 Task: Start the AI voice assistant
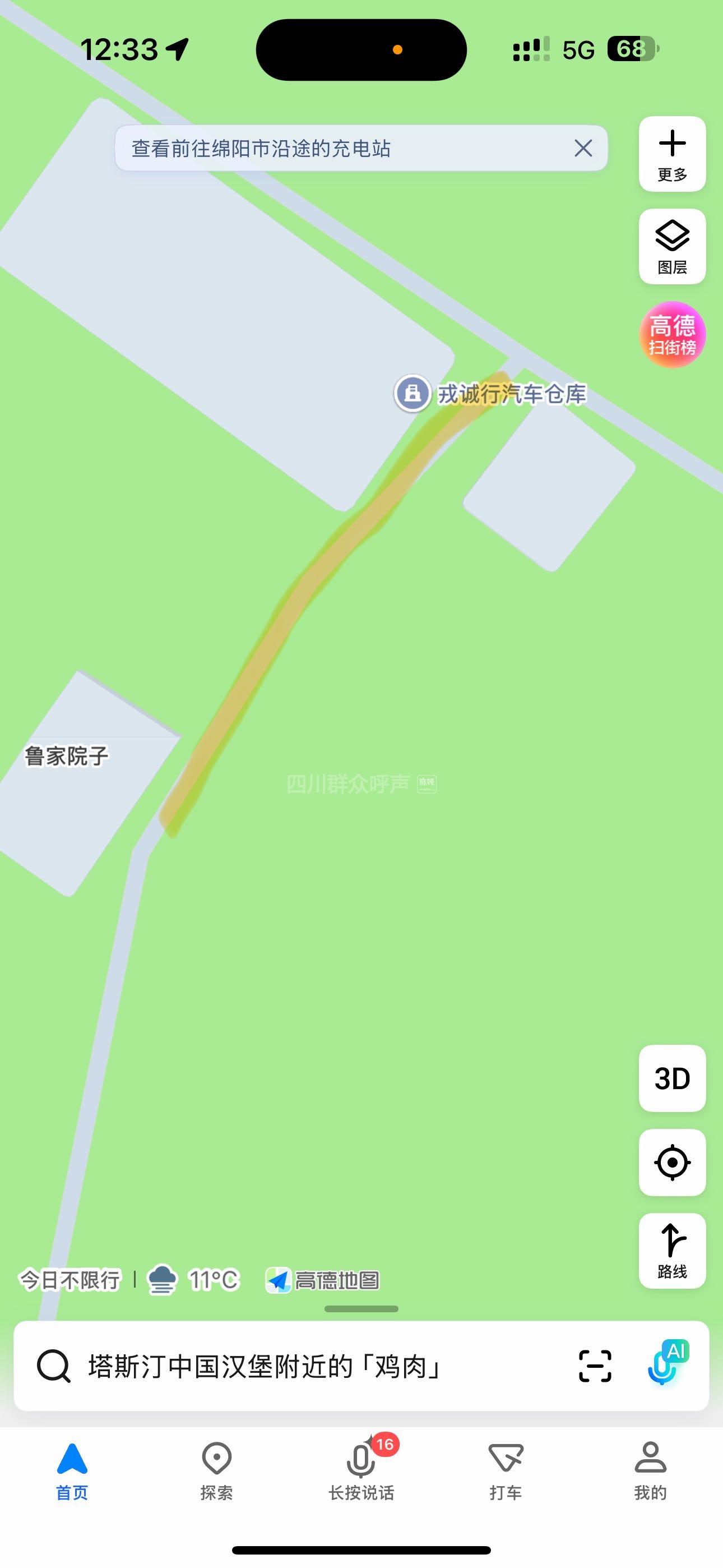(667, 1363)
